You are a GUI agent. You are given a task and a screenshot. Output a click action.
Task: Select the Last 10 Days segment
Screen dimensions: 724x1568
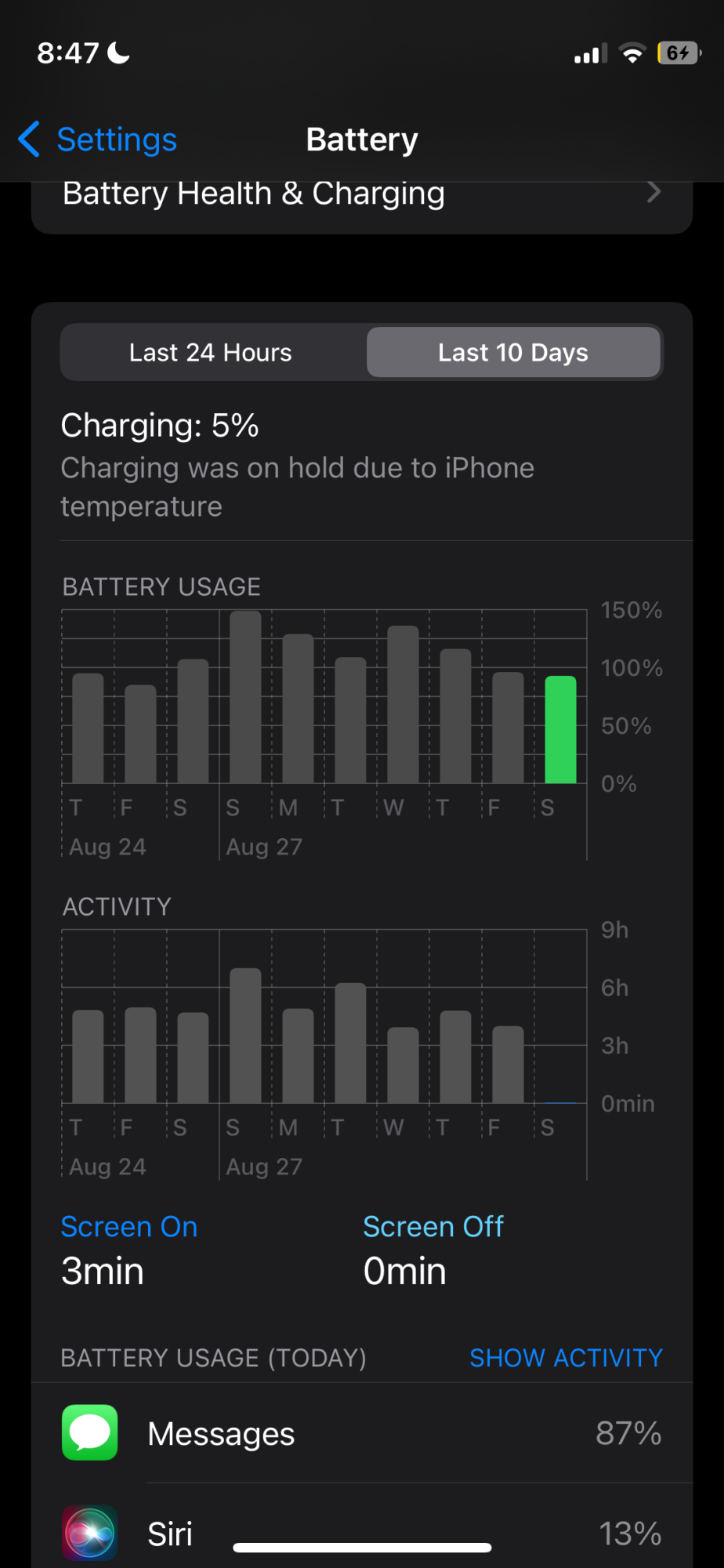coord(513,353)
